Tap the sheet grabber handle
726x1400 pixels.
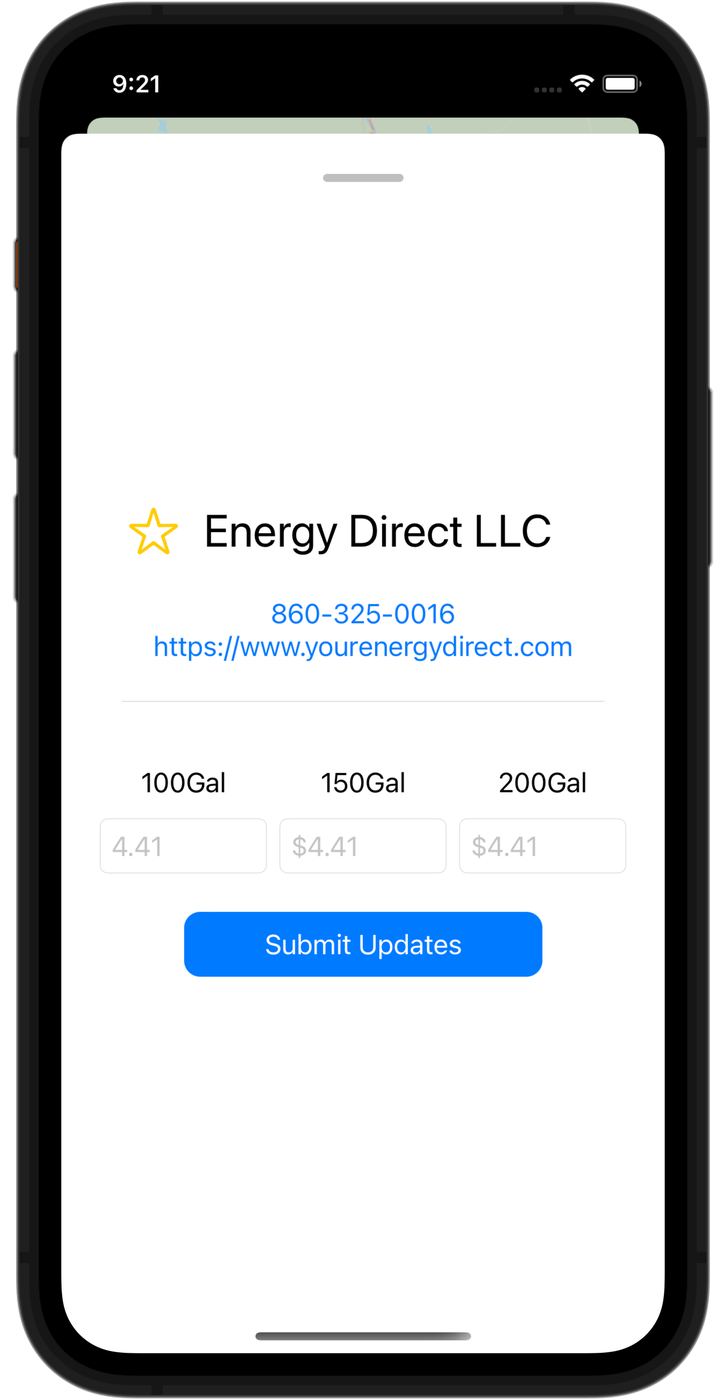click(x=363, y=178)
